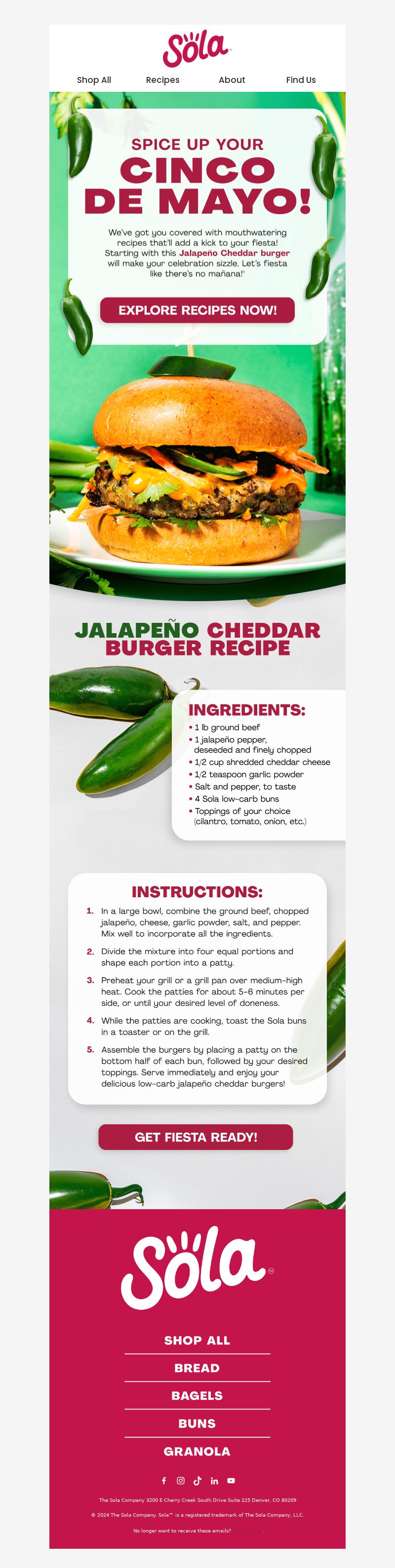Open SHOP ALL in the footer
This screenshot has height=1568, width=395.
pos(197,1340)
